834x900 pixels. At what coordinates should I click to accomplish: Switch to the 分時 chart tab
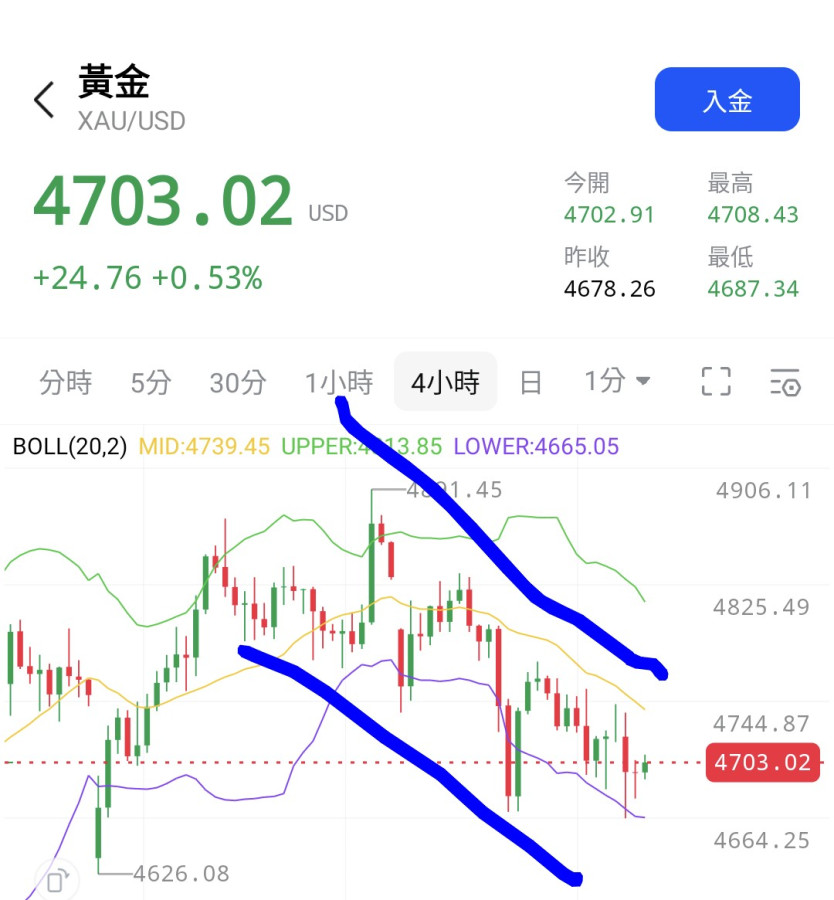(65, 382)
